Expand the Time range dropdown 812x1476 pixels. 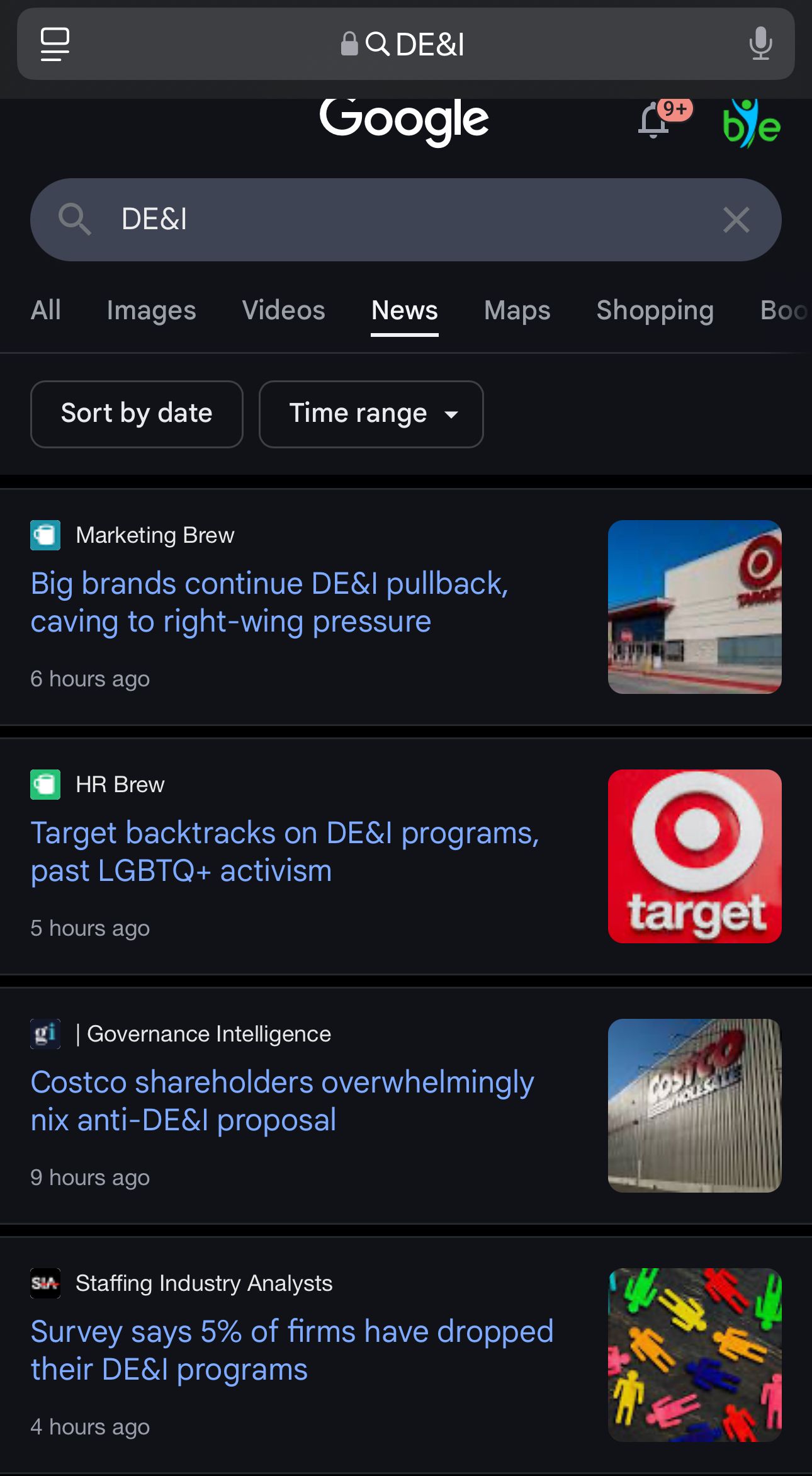click(x=371, y=414)
